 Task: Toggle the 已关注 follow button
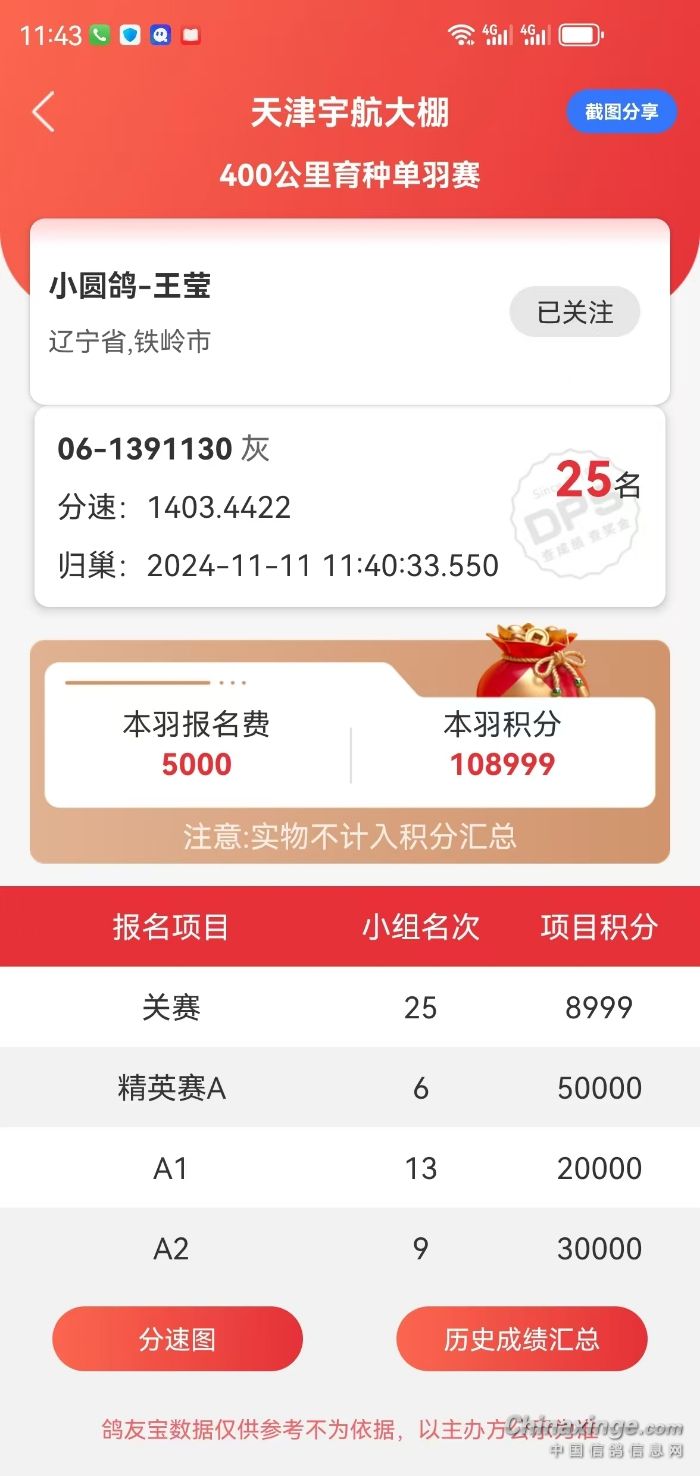pos(575,313)
